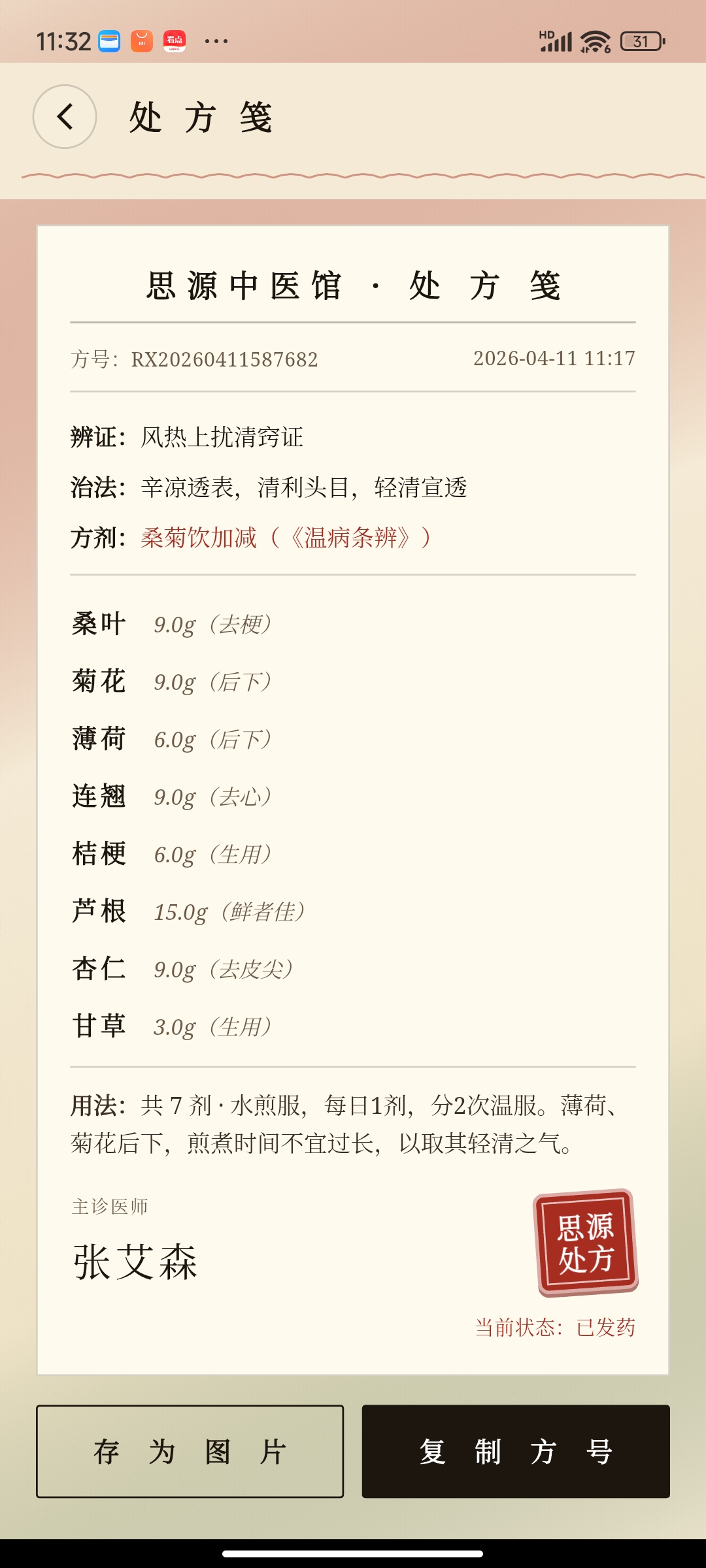Open the 看点 app icon in the status bar
The image size is (706, 1568).
tap(175, 41)
